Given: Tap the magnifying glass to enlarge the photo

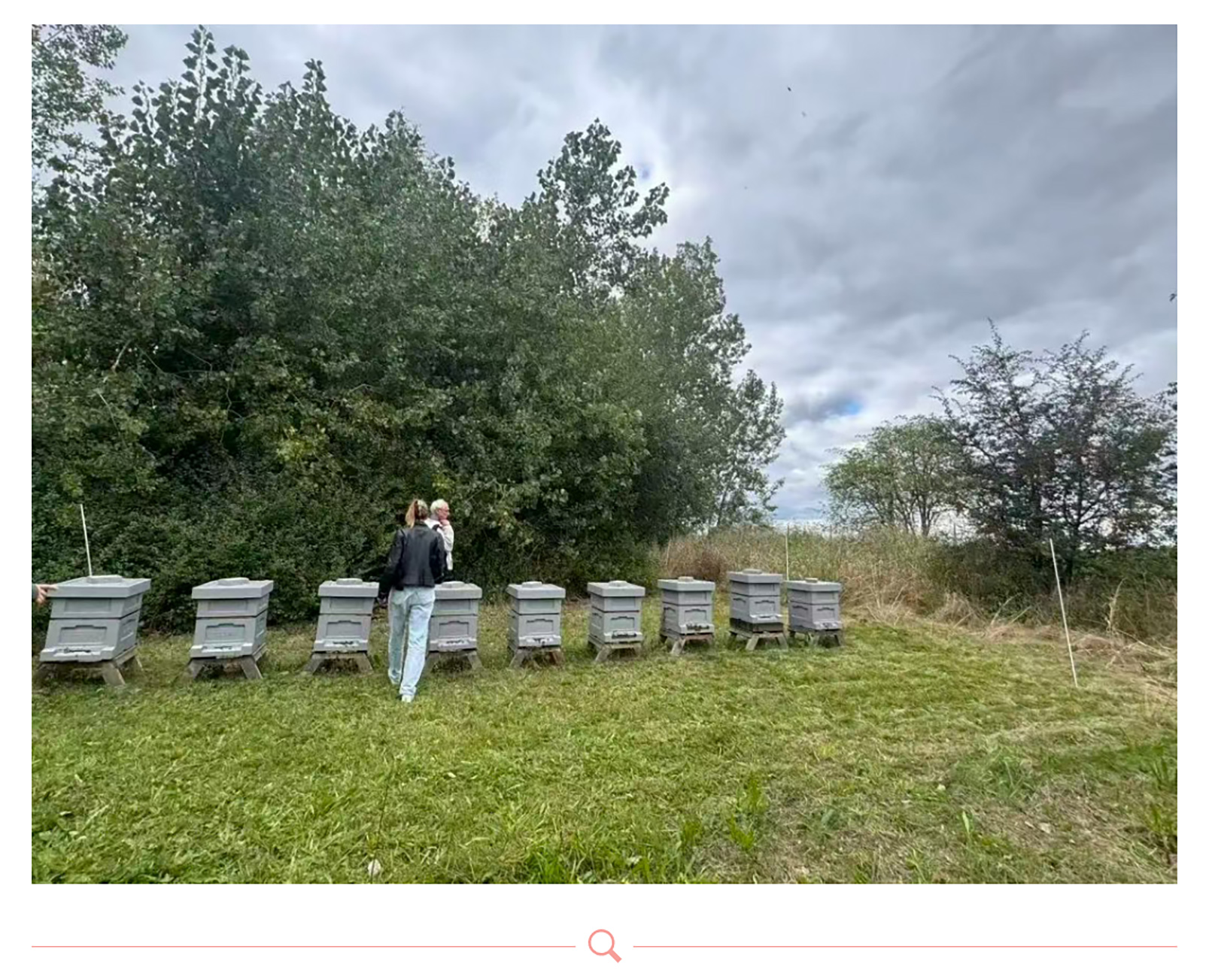Looking at the screenshot, I should tap(604, 945).
